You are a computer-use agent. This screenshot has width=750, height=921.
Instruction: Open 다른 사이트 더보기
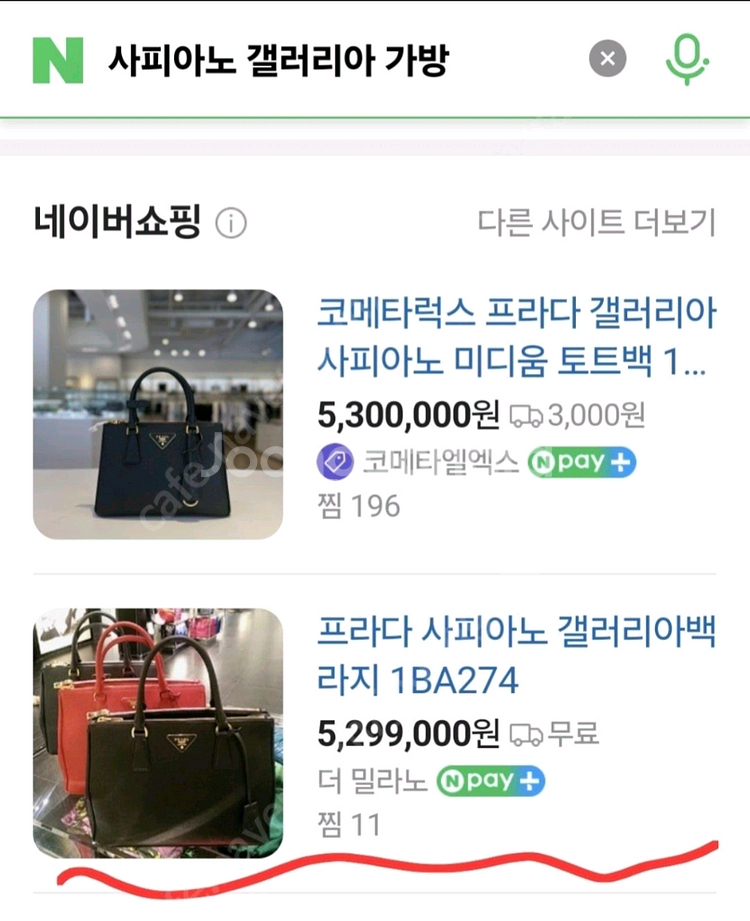[596, 223]
